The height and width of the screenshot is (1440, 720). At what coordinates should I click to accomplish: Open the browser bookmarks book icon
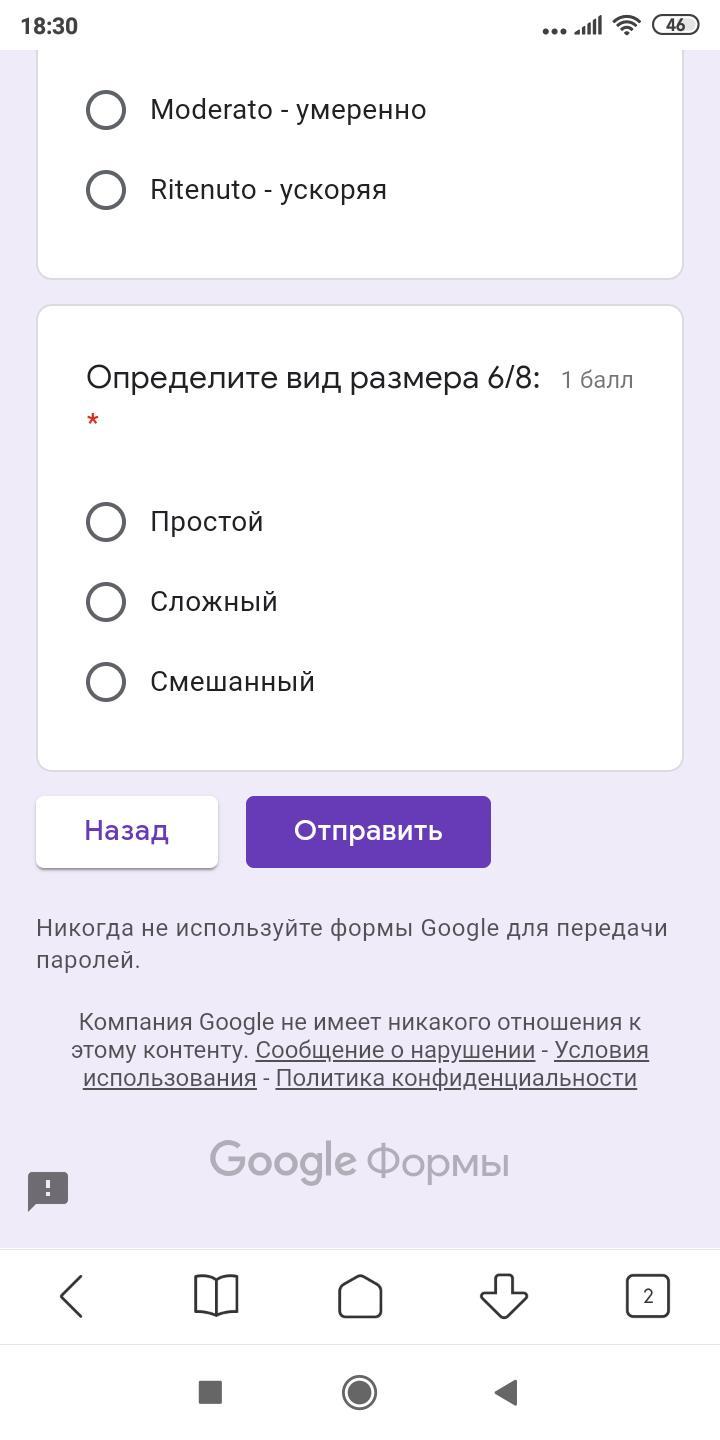coord(216,1296)
